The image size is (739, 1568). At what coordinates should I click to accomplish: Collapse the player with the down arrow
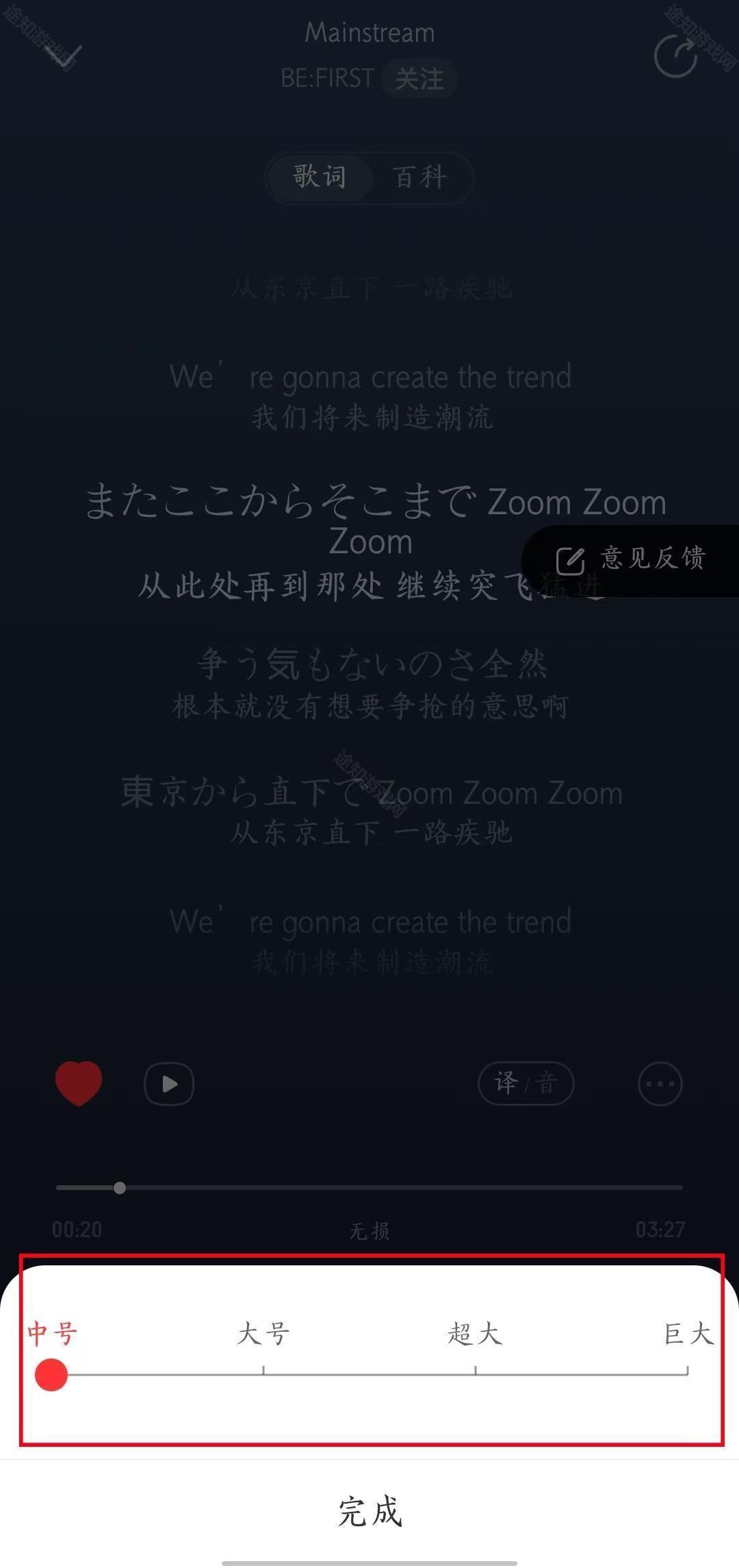(x=64, y=58)
